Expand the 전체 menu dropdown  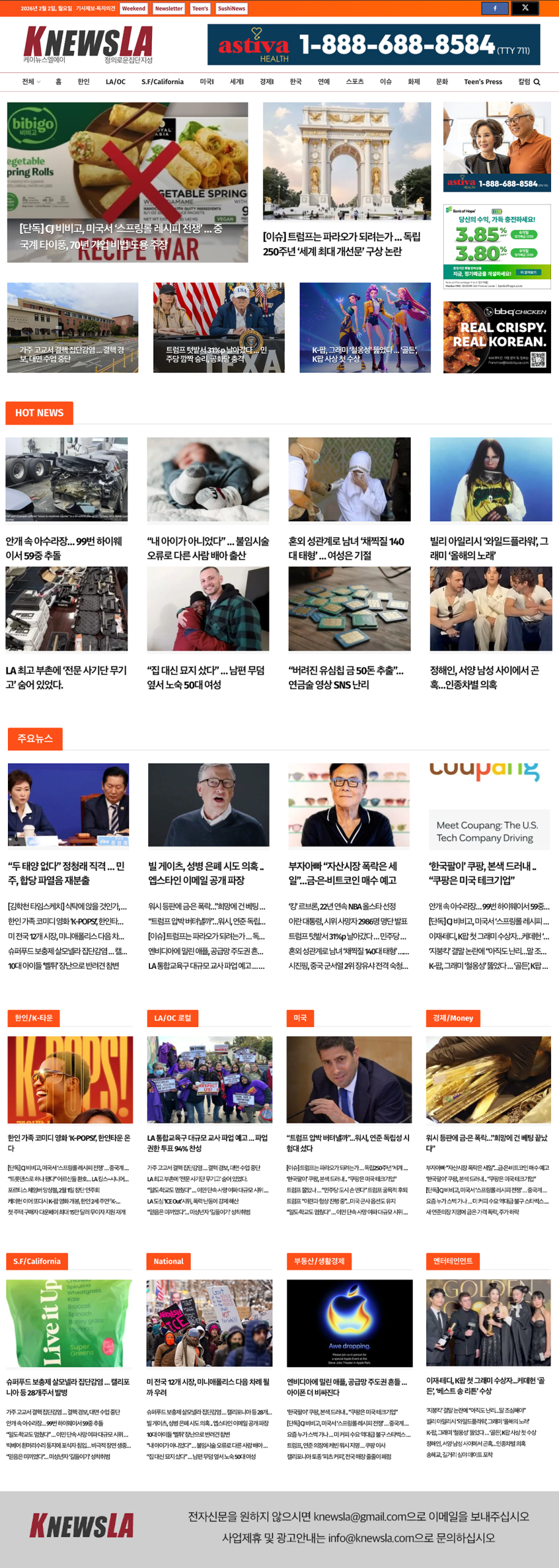pyautogui.click(x=31, y=82)
